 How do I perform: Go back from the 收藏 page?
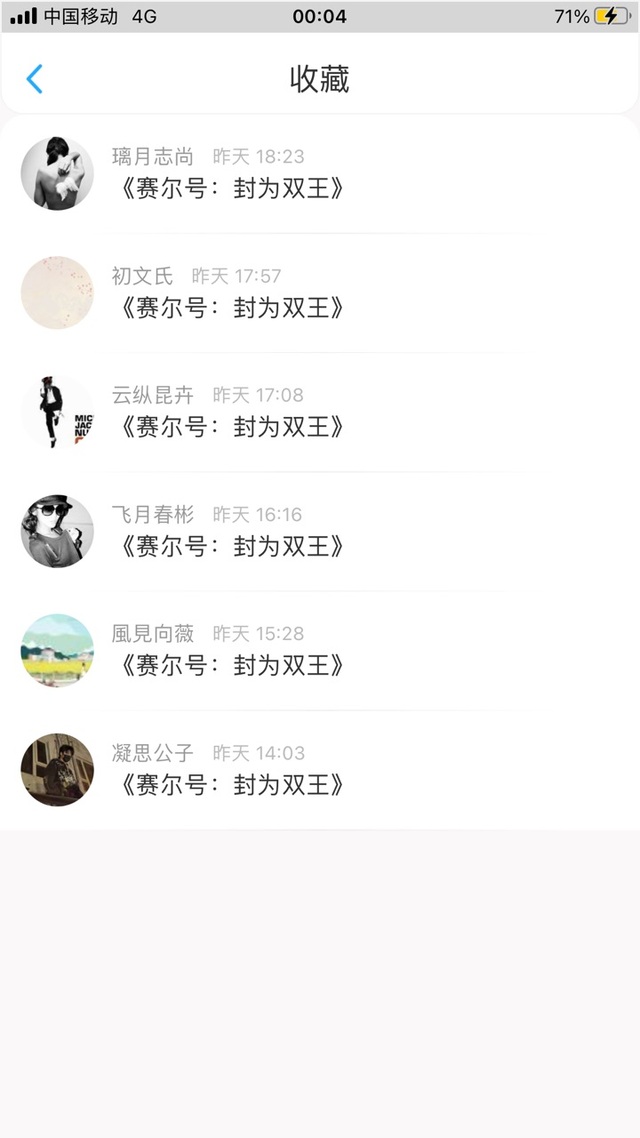(35, 79)
